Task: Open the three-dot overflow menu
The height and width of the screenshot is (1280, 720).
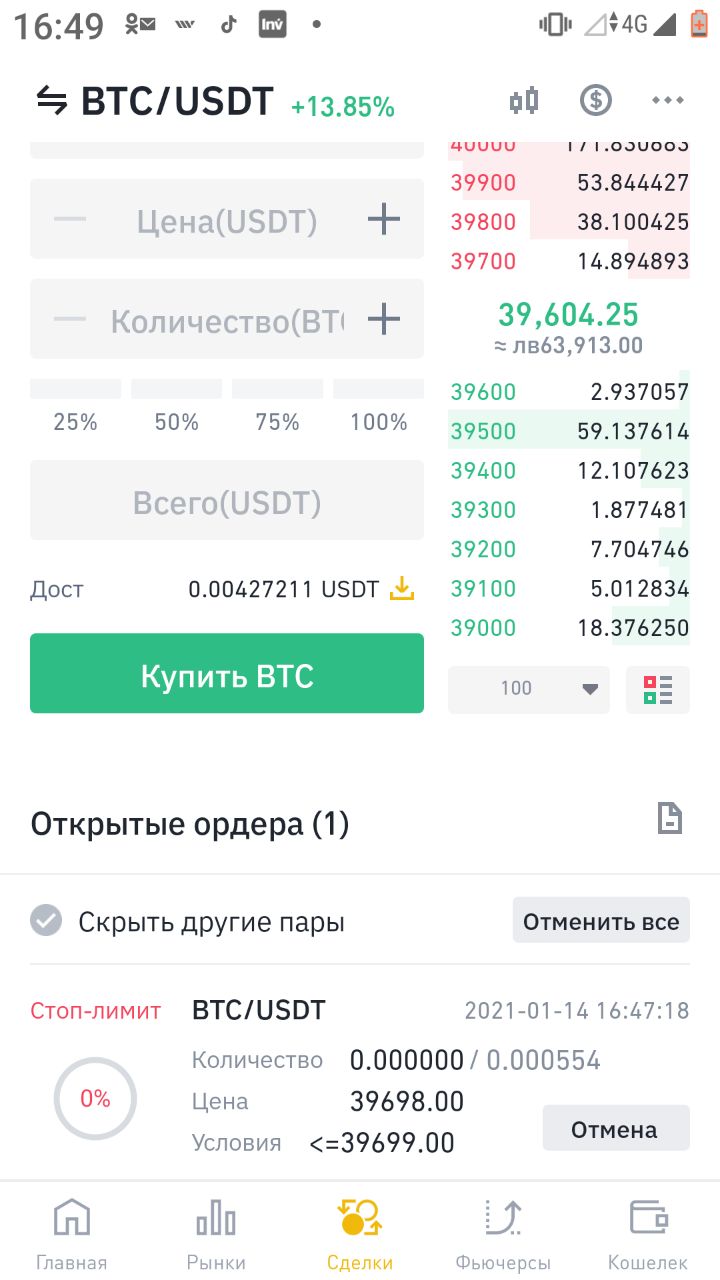Action: (667, 101)
